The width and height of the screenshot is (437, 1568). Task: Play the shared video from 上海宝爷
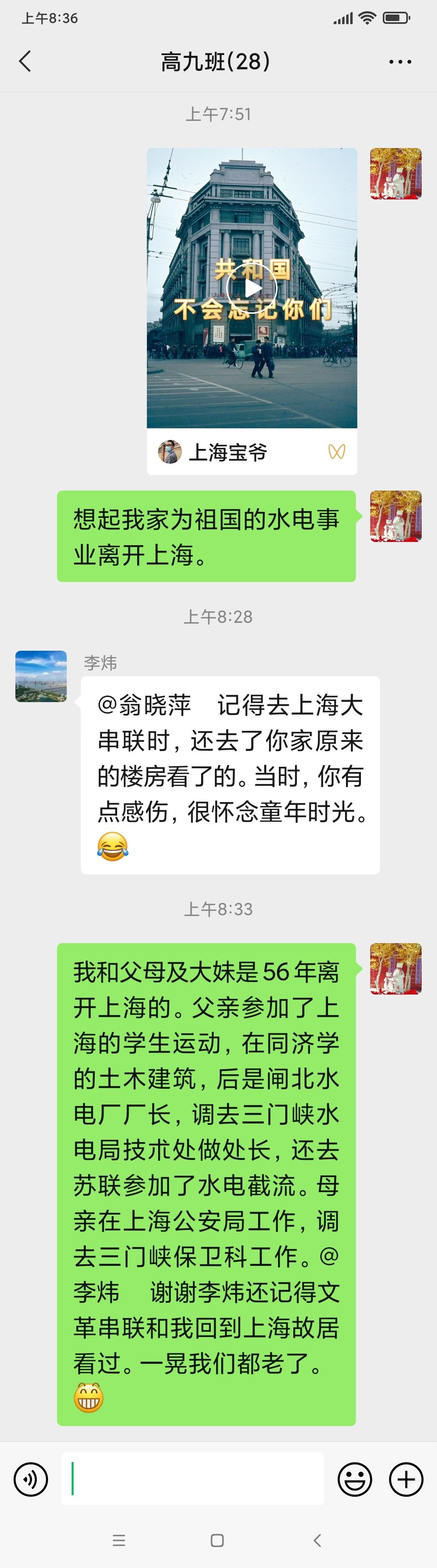[251, 288]
